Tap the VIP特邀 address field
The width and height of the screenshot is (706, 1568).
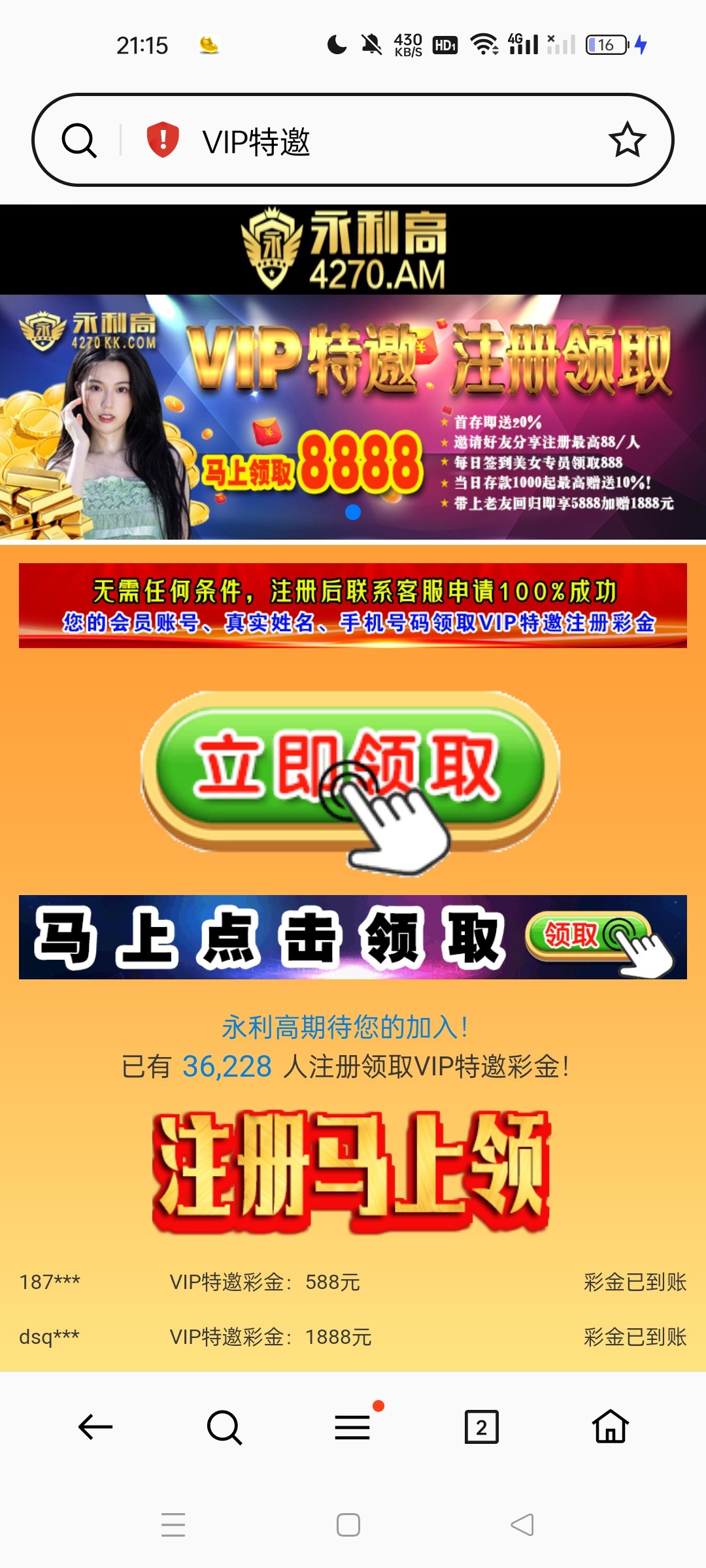click(366, 141)
